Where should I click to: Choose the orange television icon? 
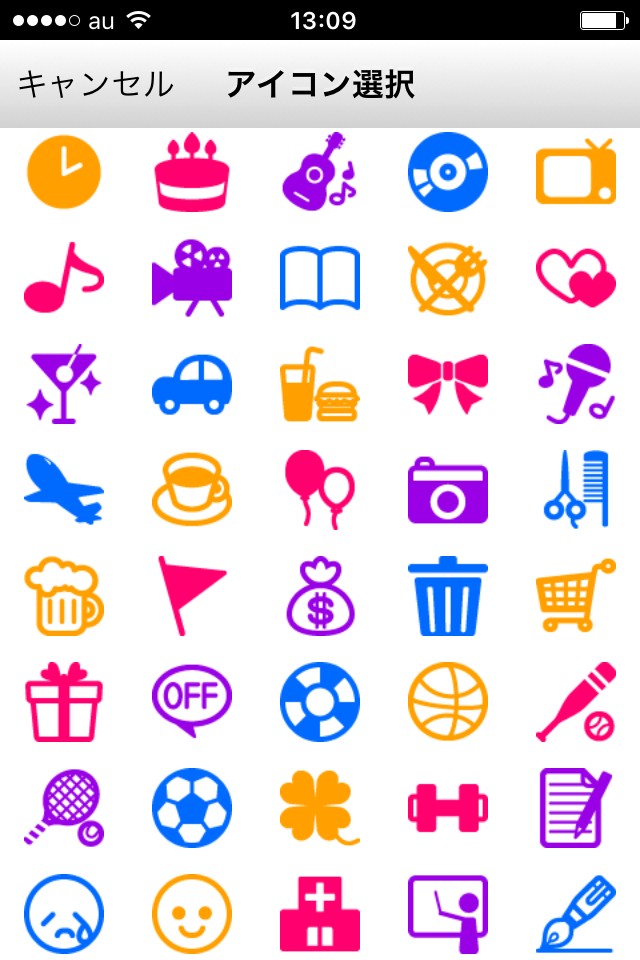tap(575, 171)
